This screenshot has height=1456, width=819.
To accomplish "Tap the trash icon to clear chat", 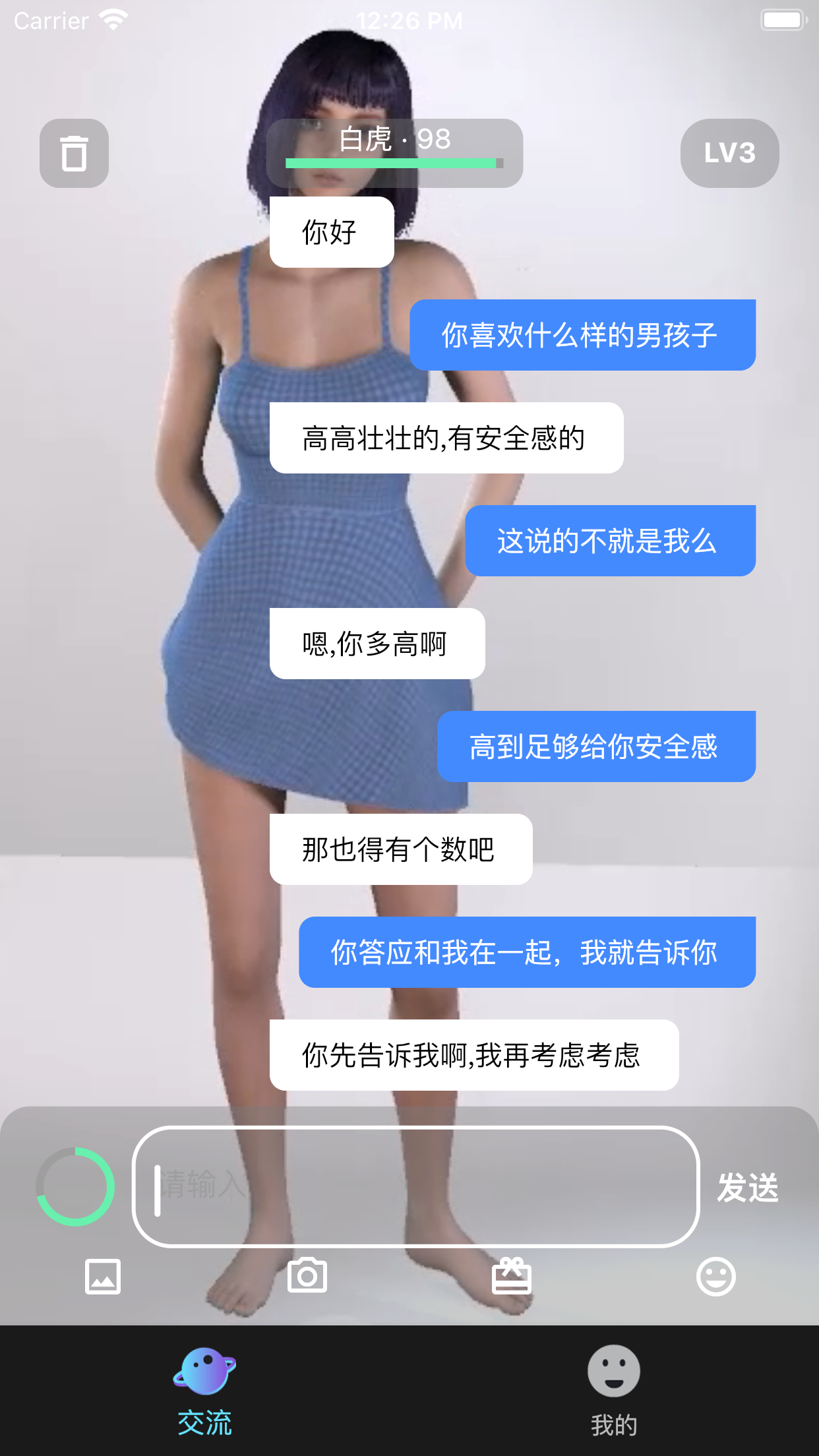I will click(74, 153).
